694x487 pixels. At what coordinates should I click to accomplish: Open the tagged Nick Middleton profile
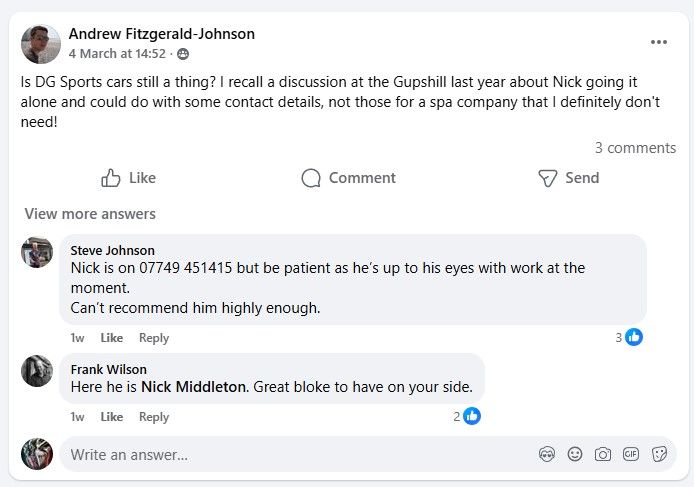click(x=193, y=386)
